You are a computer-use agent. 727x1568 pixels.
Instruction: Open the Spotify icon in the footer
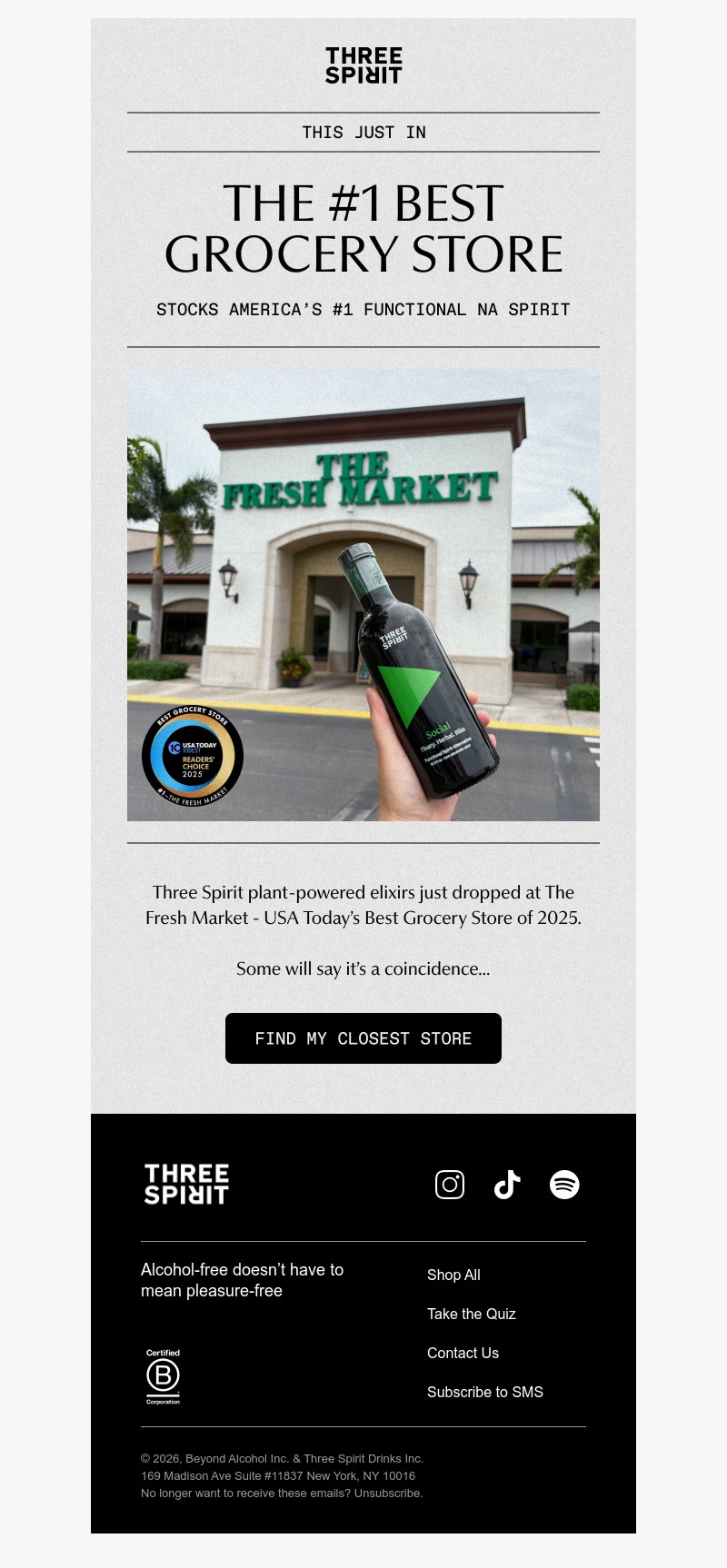(x=565, y=1184)
